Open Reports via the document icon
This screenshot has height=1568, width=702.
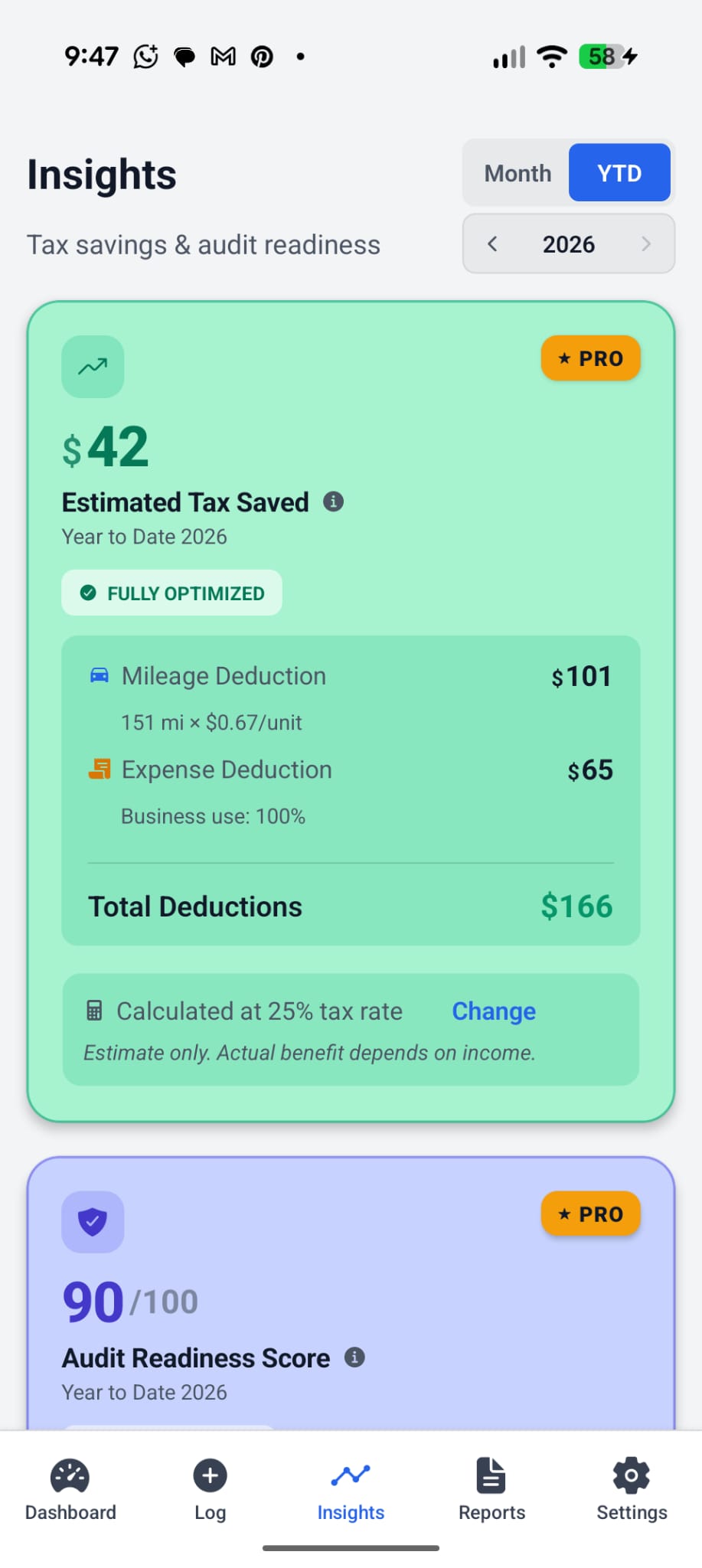pyautogui.click(x=491, y=1475)
